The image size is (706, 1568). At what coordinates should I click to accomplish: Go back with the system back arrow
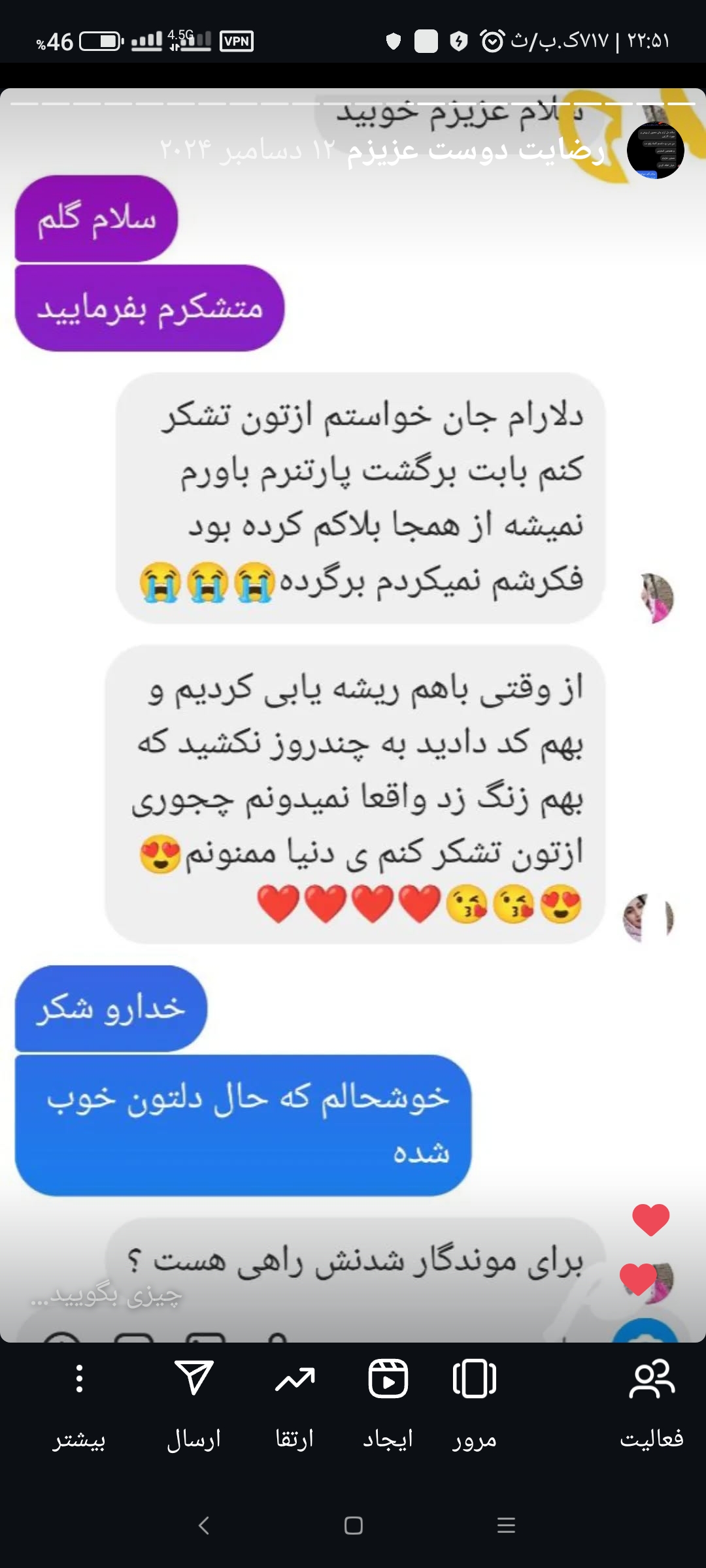coord(204,1526)
